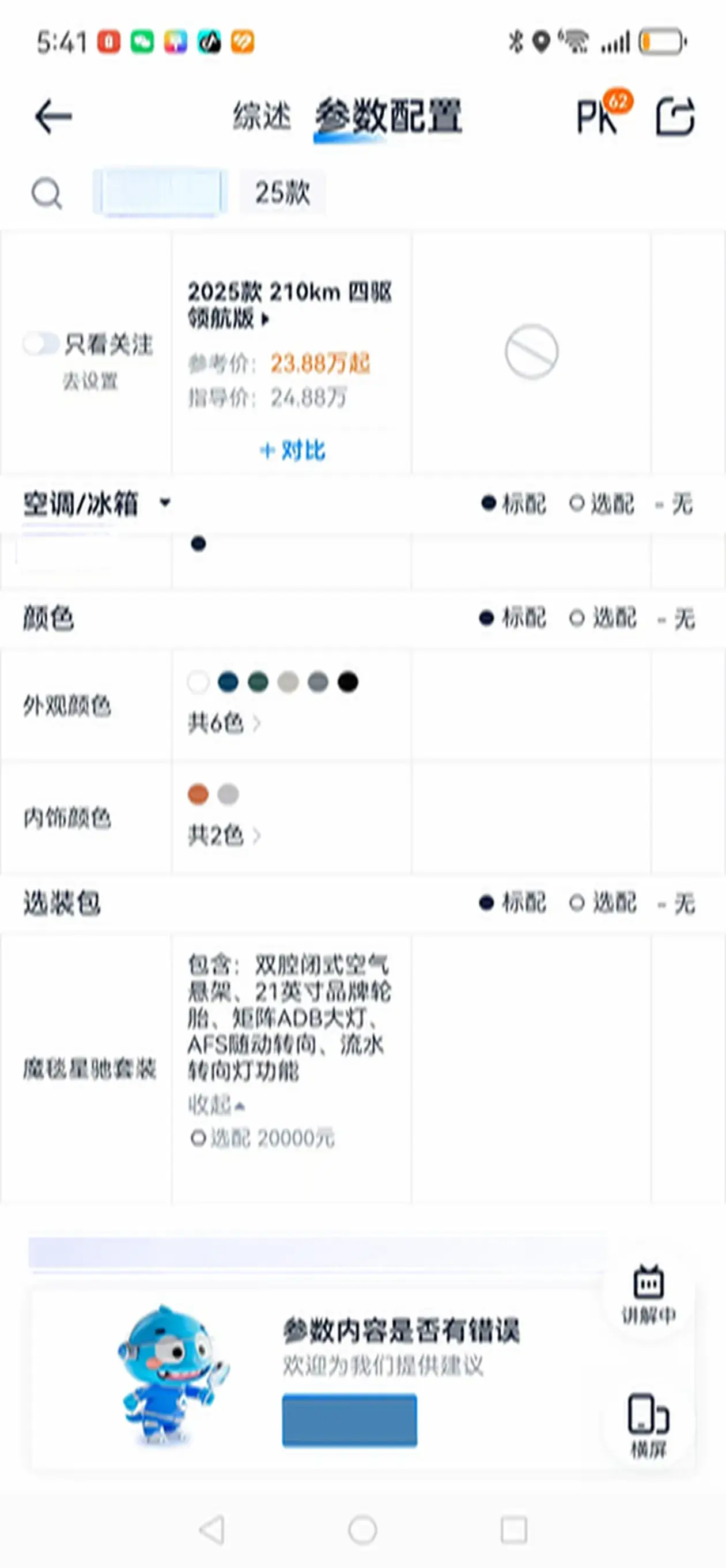Go back using the top-left arrow
This screenshot has height=1568, width=726.
tap(54, 117)
